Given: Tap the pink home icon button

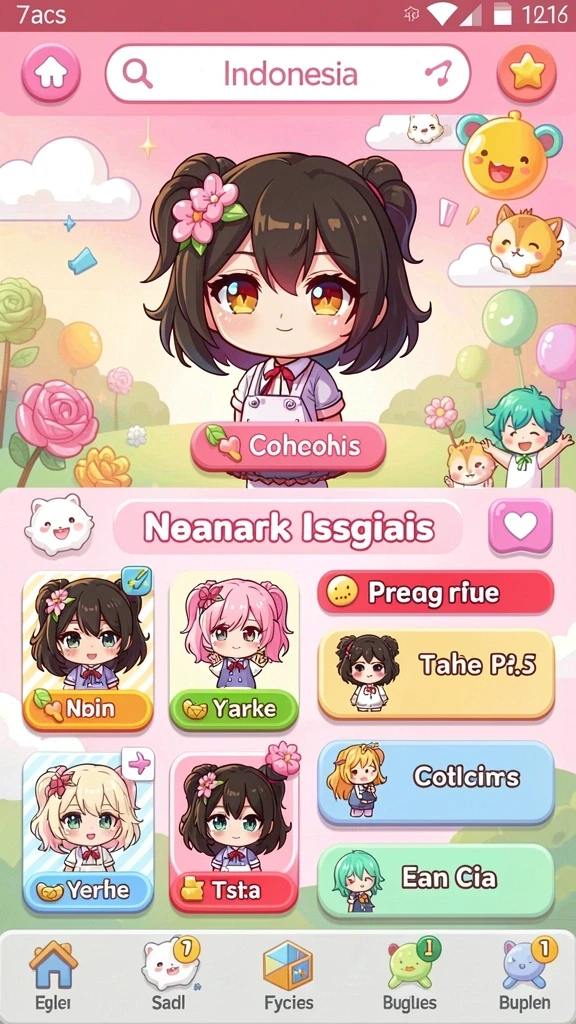Looking at the screenshot, I should tap(51, 73).
